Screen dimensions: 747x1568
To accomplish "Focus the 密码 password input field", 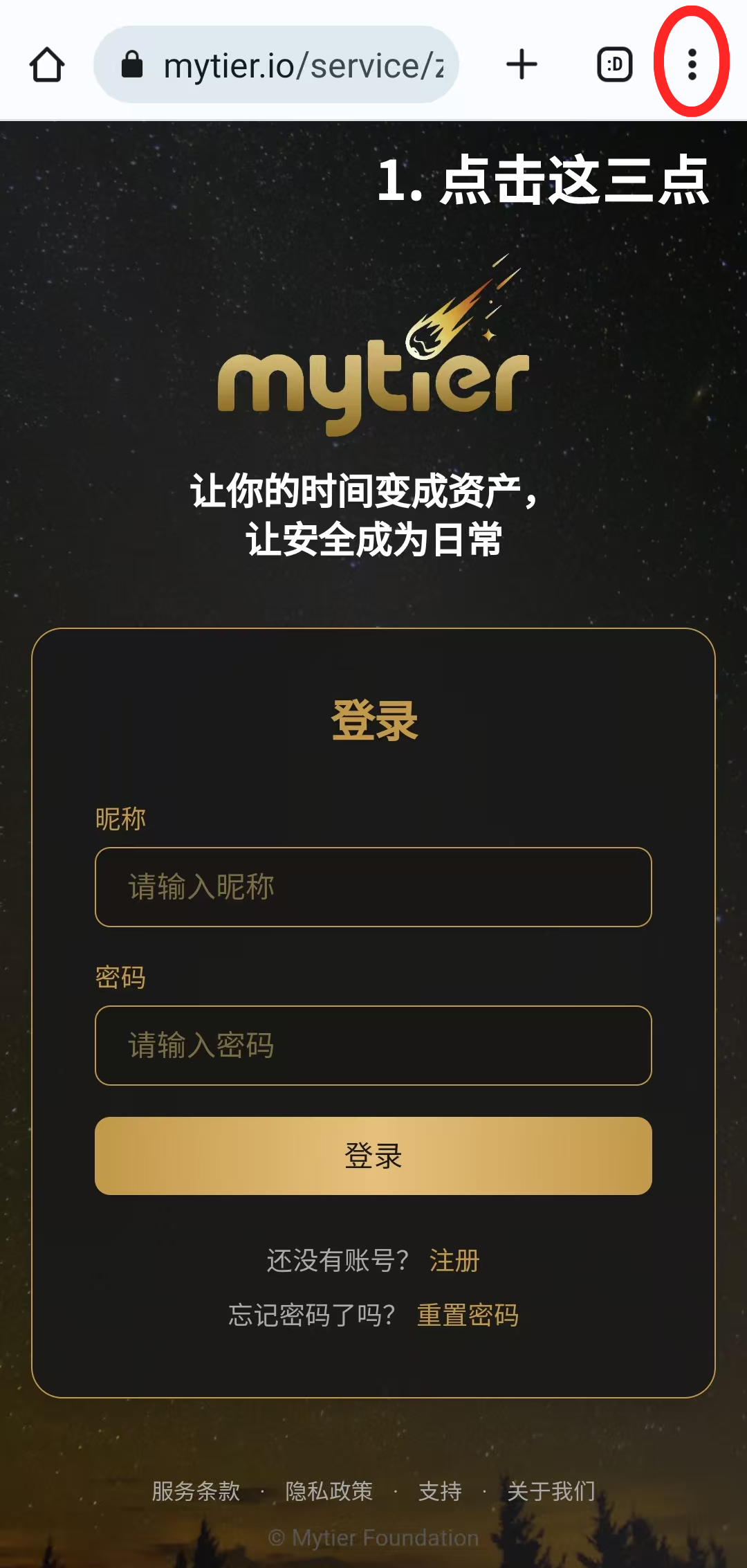I will click(x=373, y=1045).
